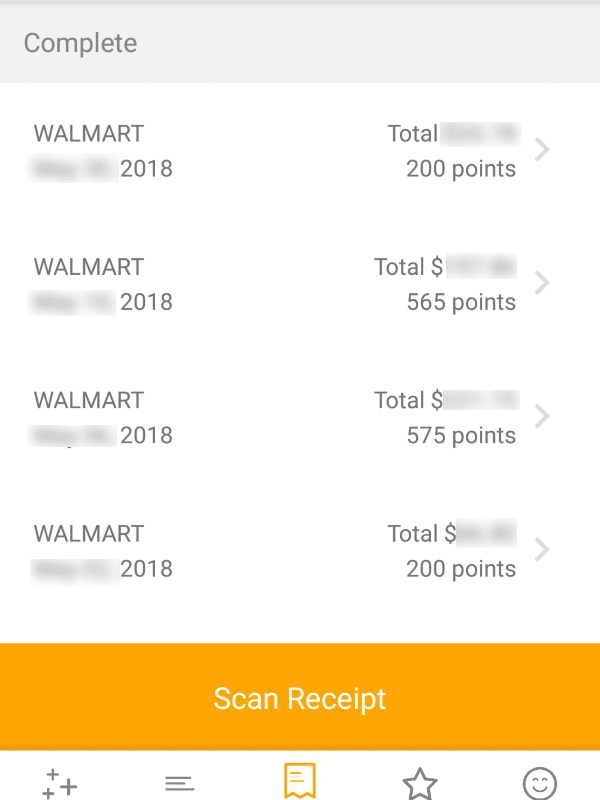Open the smiley face profile tab
600x800 pixels.
[x=540, y=783]
